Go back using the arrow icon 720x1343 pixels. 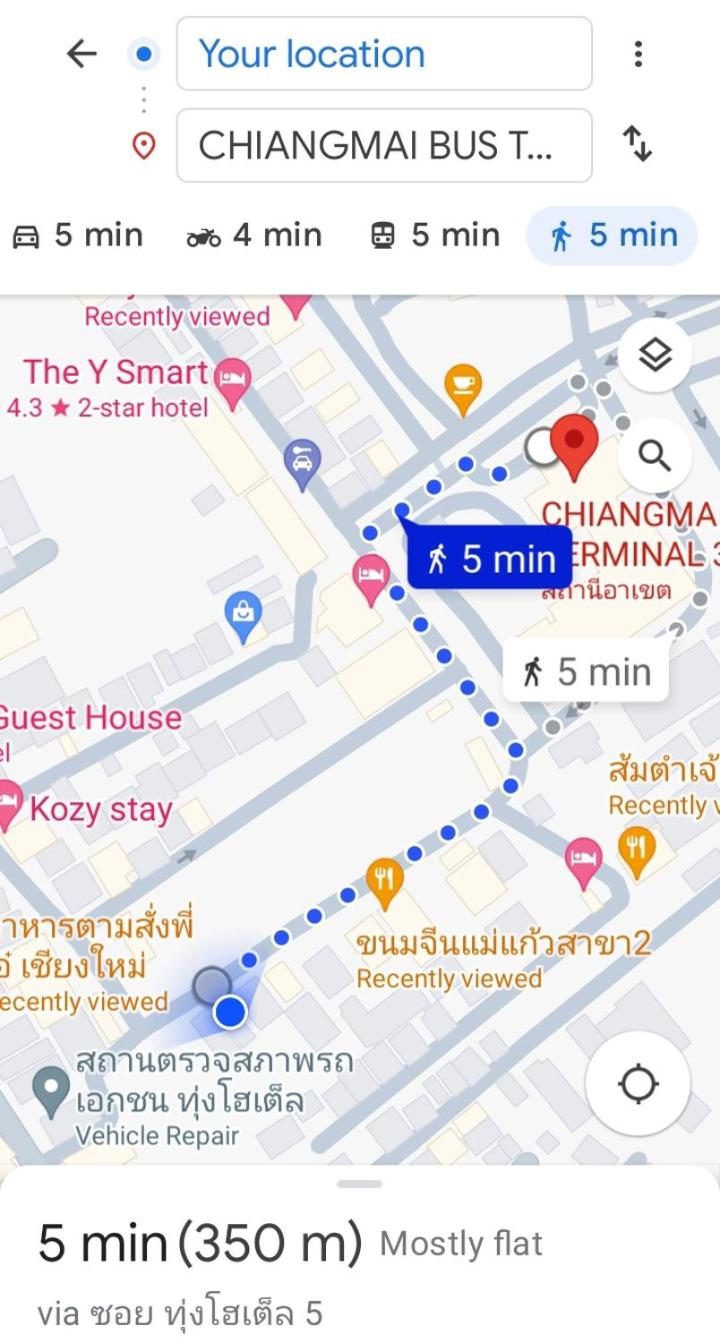pos(82,54)
